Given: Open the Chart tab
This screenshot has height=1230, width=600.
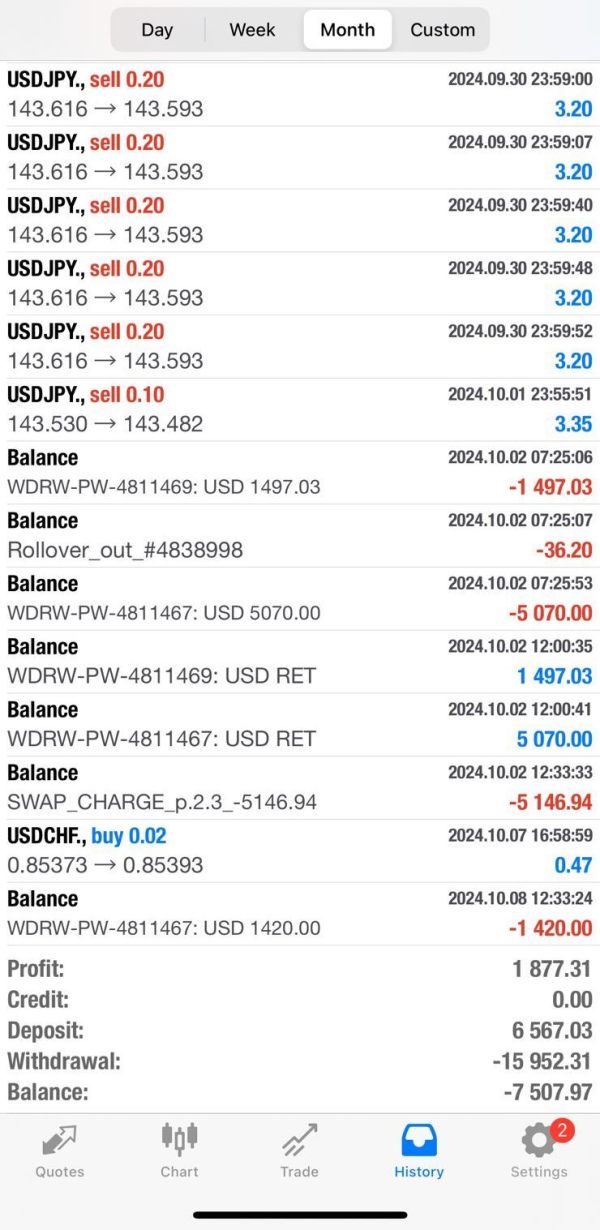Looking at the screenshot, I should pos(180,1150).
